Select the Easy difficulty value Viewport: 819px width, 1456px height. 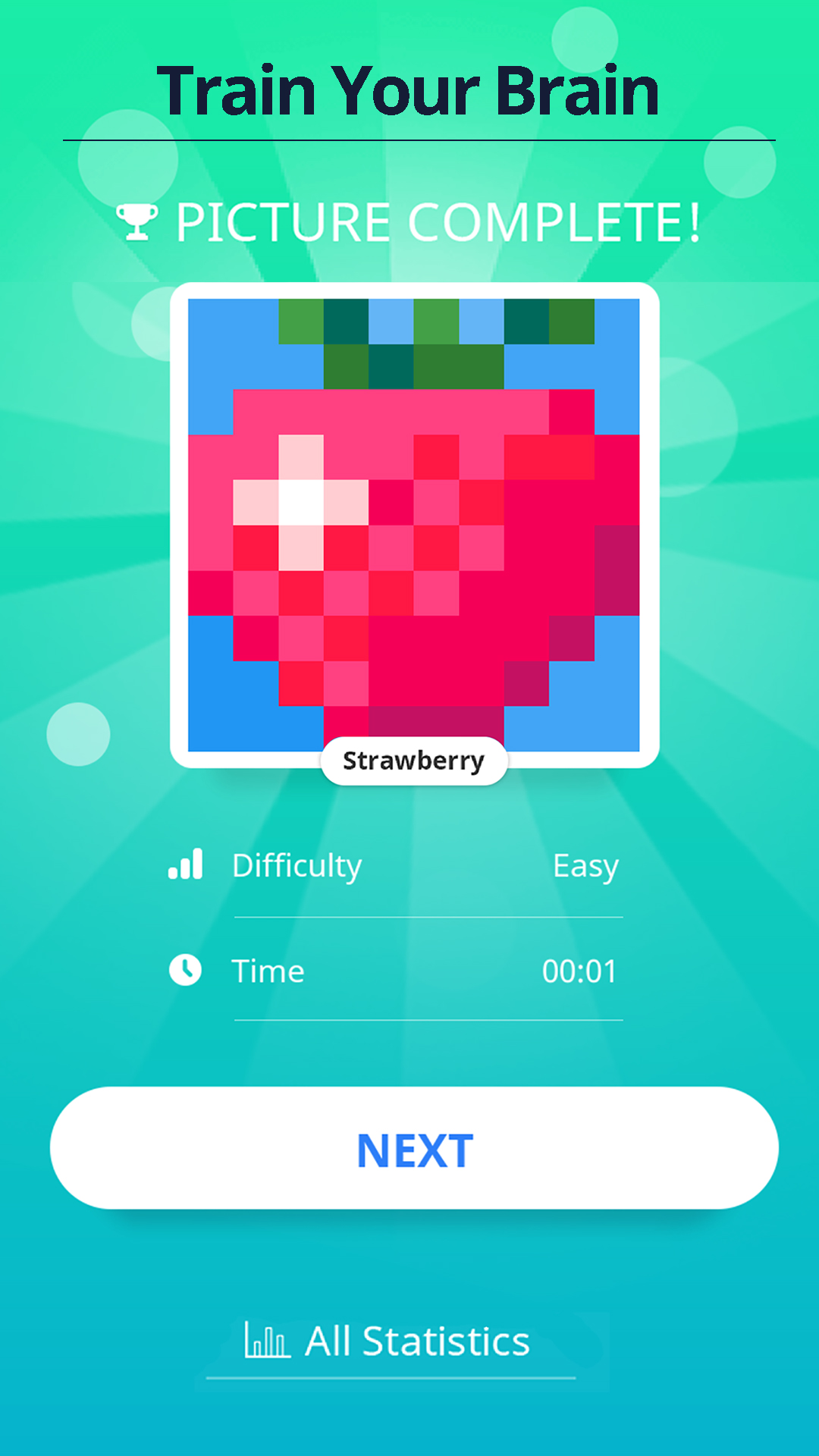click(585, 865)
